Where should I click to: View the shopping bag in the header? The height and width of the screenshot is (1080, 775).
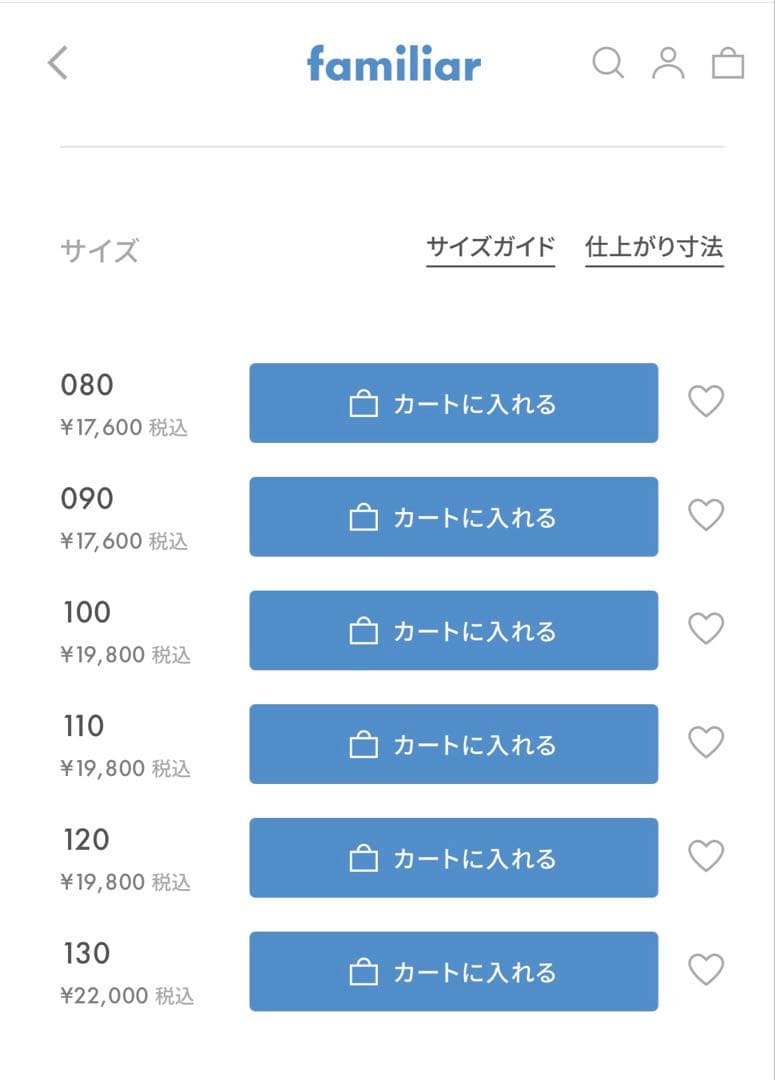pyautogui.click(x=729, y=63)
